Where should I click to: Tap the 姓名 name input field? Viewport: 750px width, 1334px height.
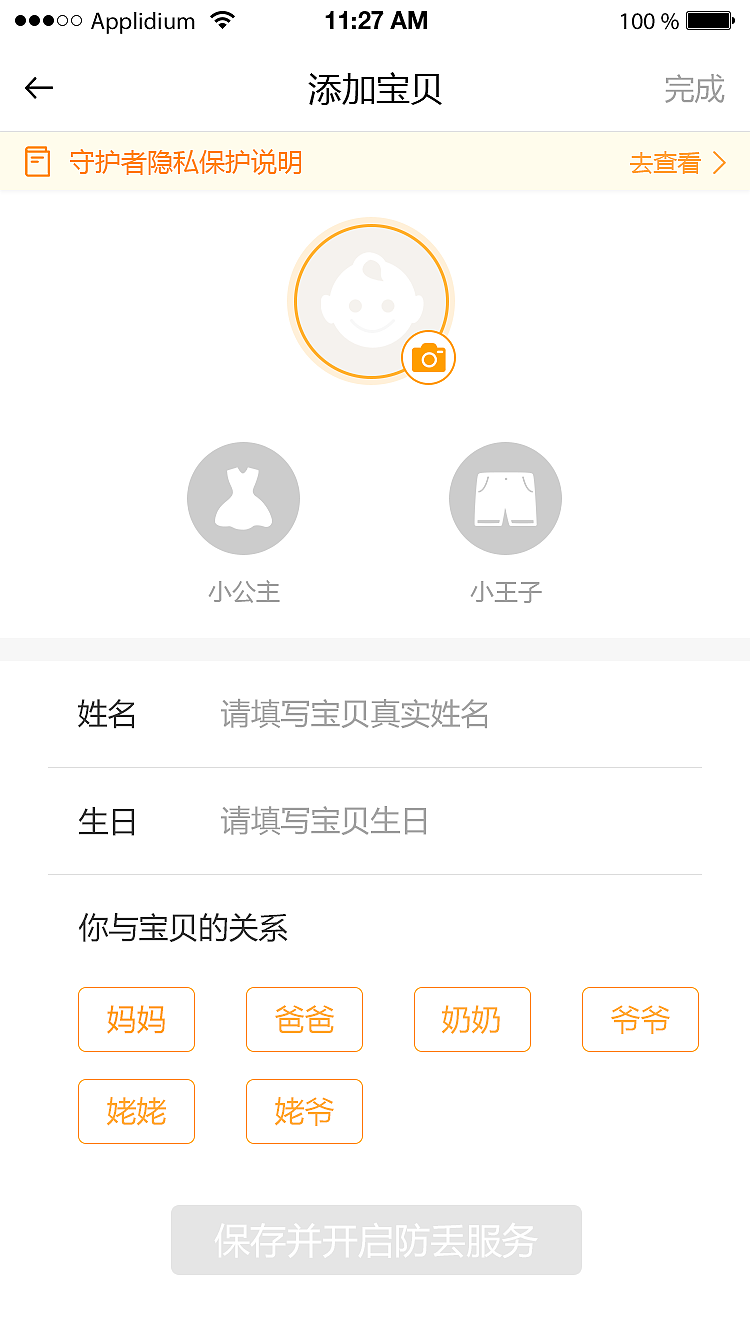350,714
